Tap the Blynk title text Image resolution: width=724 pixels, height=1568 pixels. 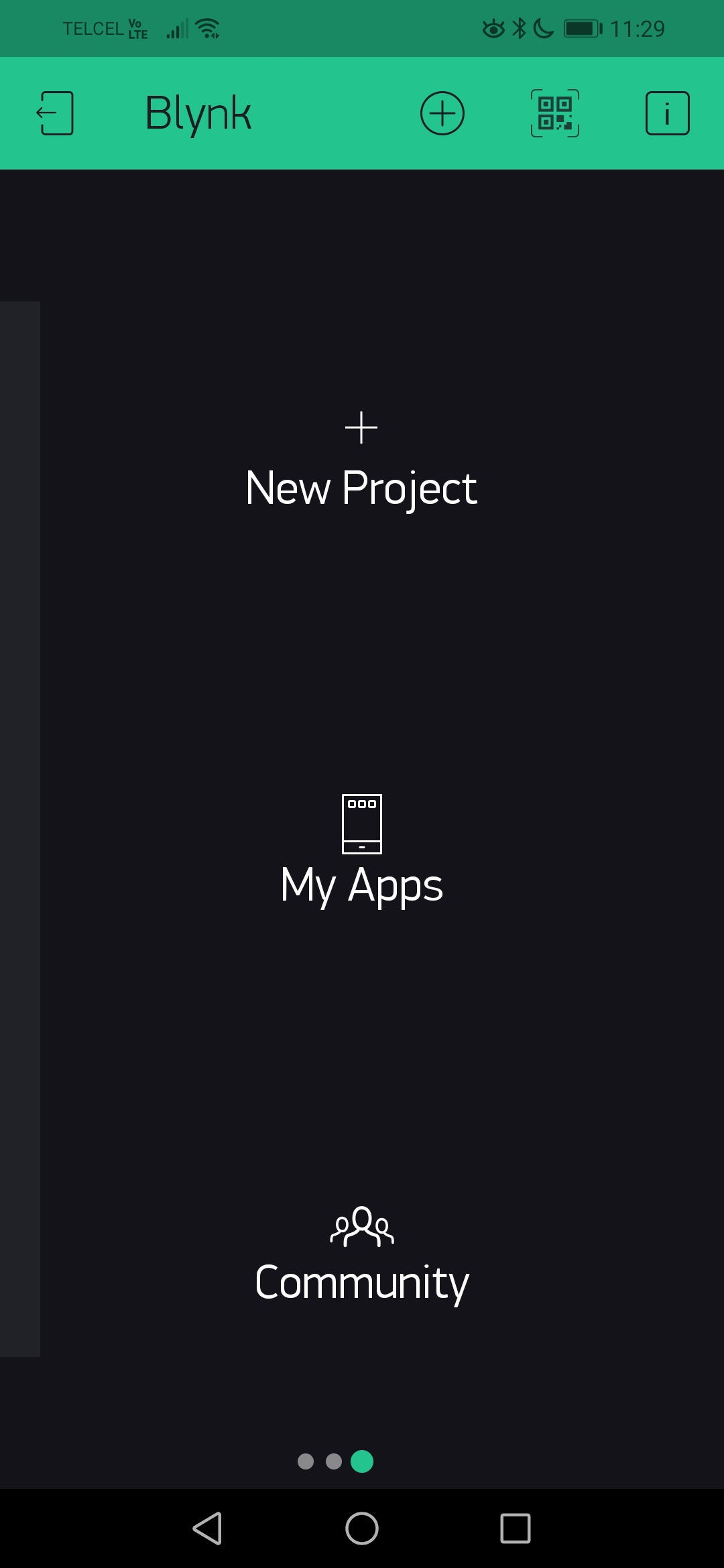(198, 113)
